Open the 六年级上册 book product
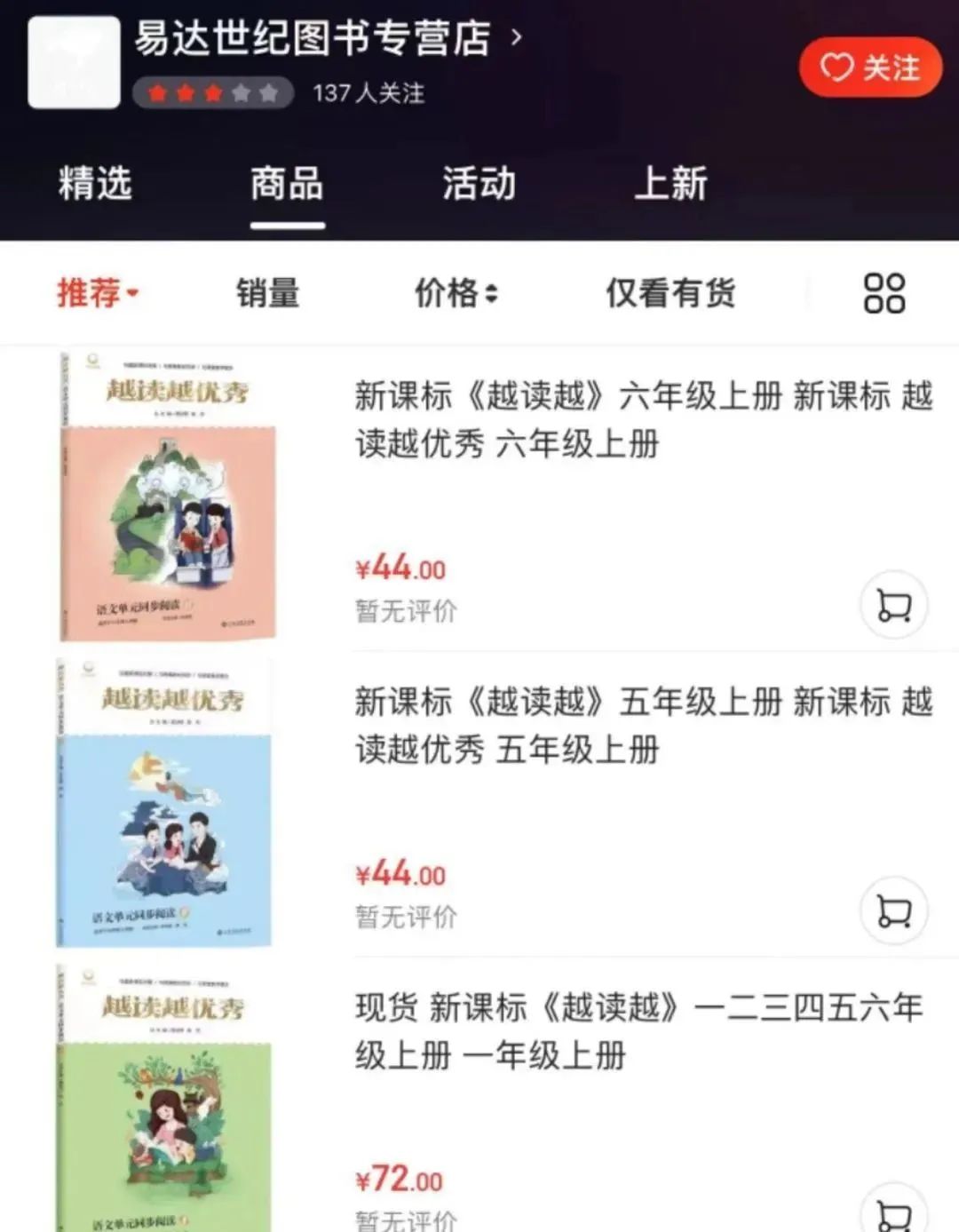 (x=643, y=419)
